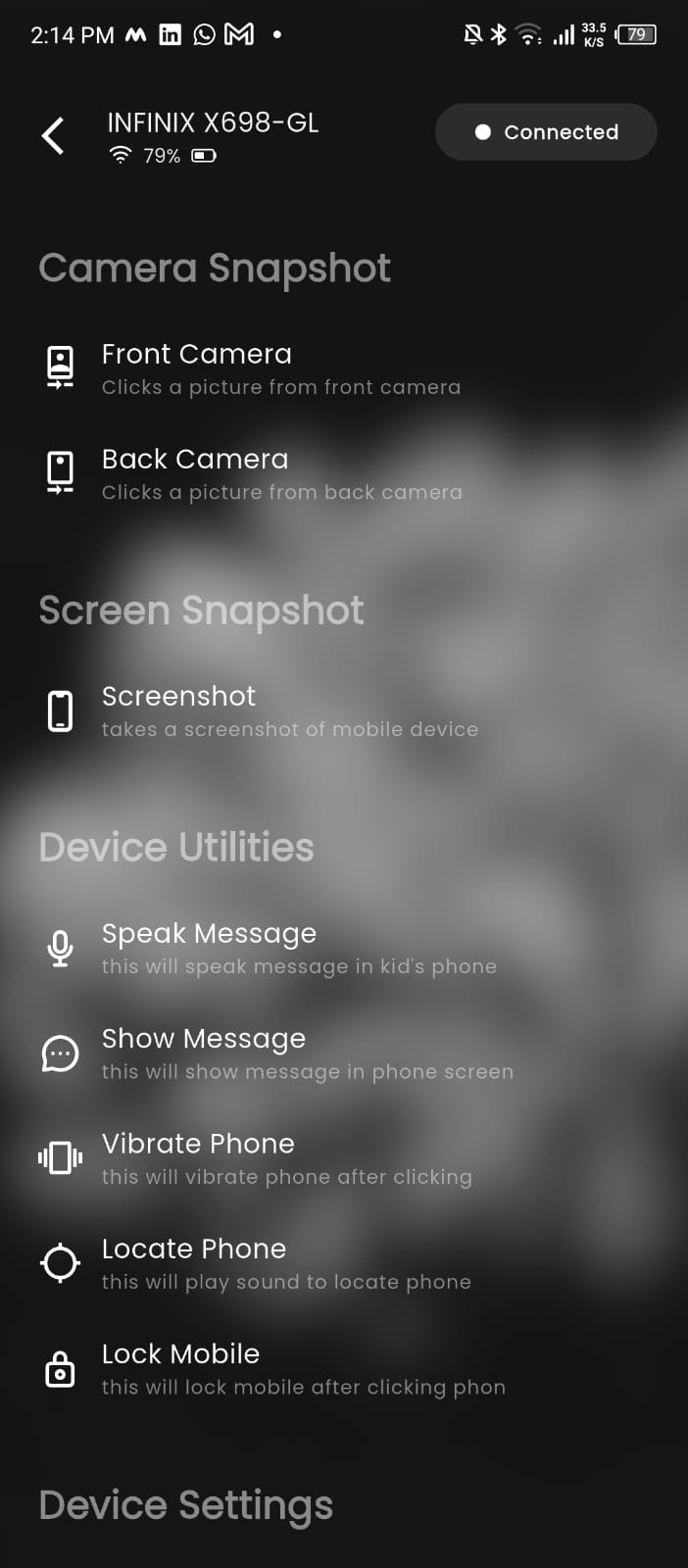The height and width of the screenshot is (1568, 688).
Task: Take a Front Camera snapshot
Action: tap(280, 368)
